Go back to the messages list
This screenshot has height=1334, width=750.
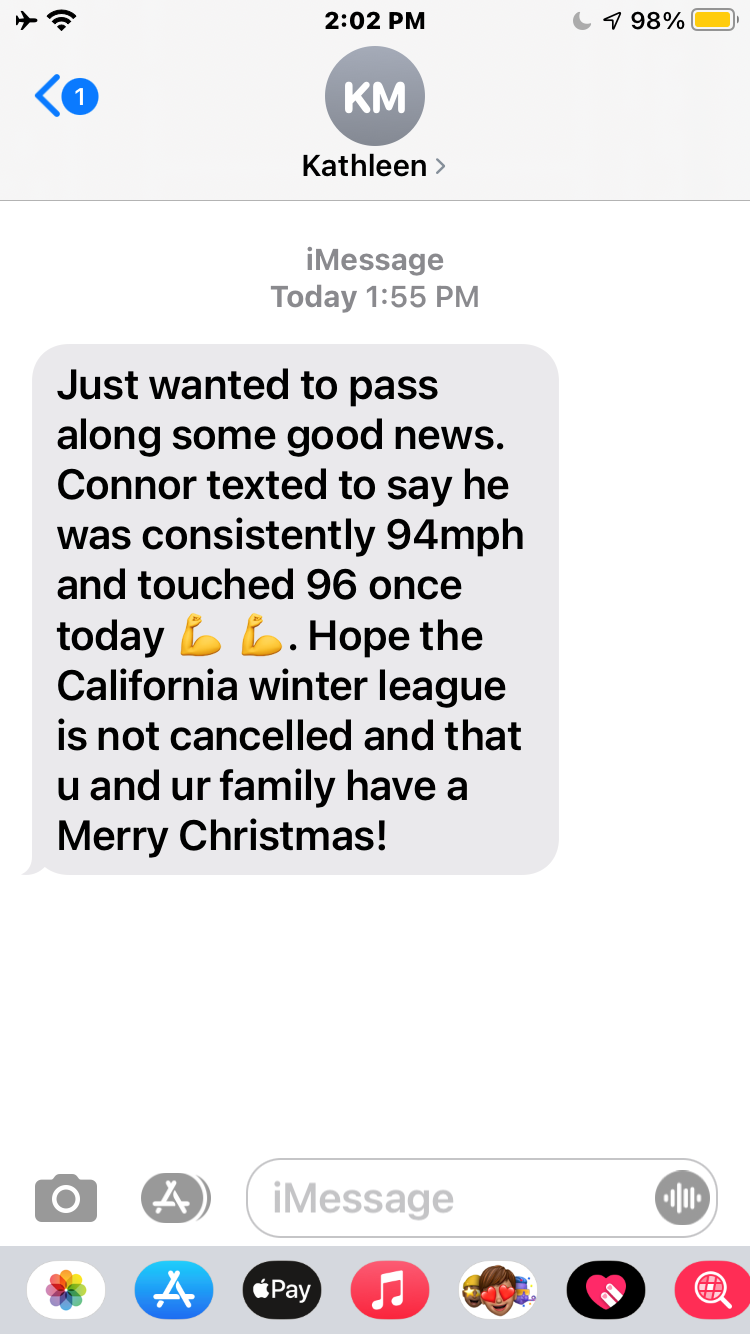point(62,97)
